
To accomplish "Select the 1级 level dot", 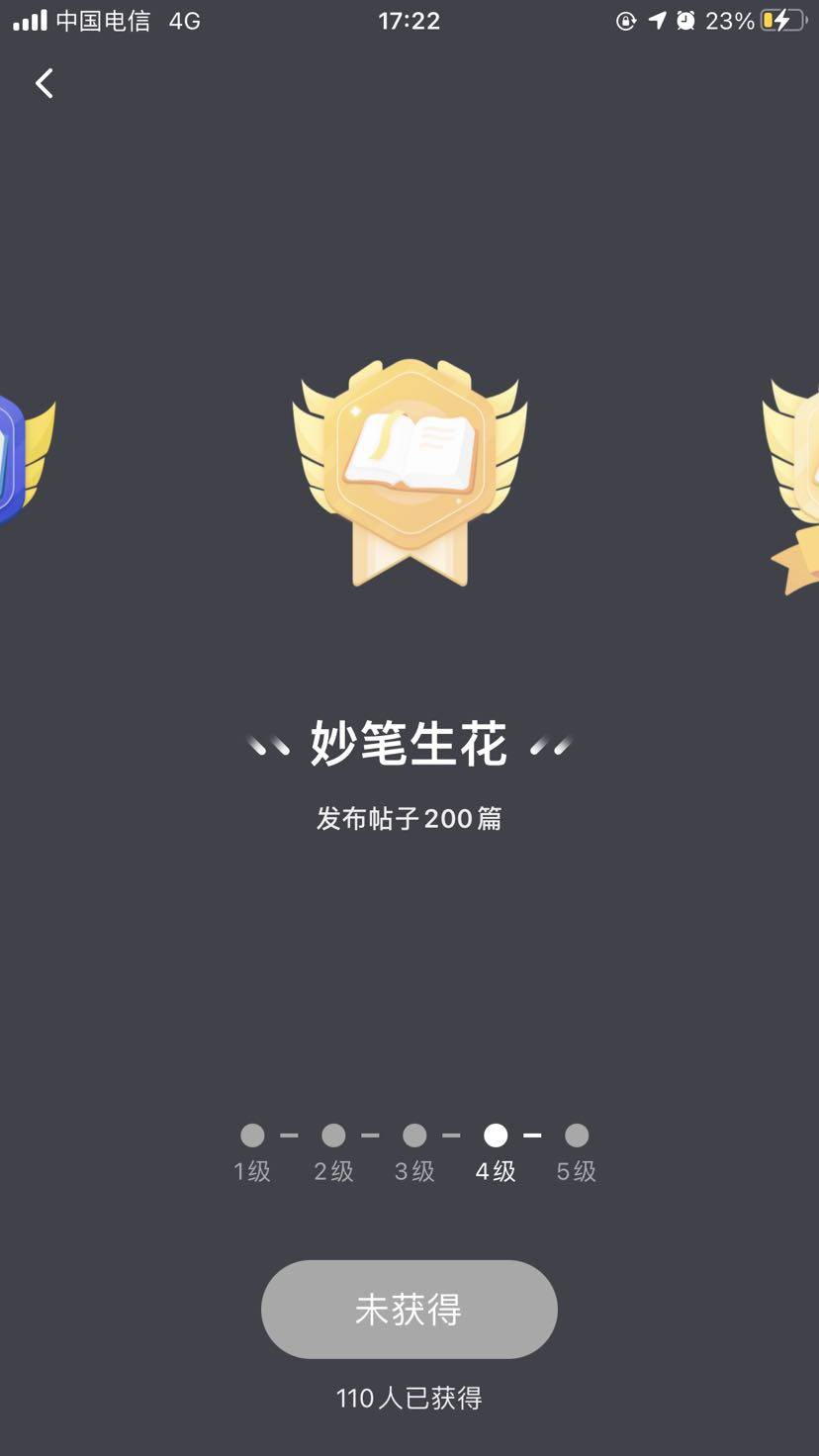I will click(x=252, y=1136).
